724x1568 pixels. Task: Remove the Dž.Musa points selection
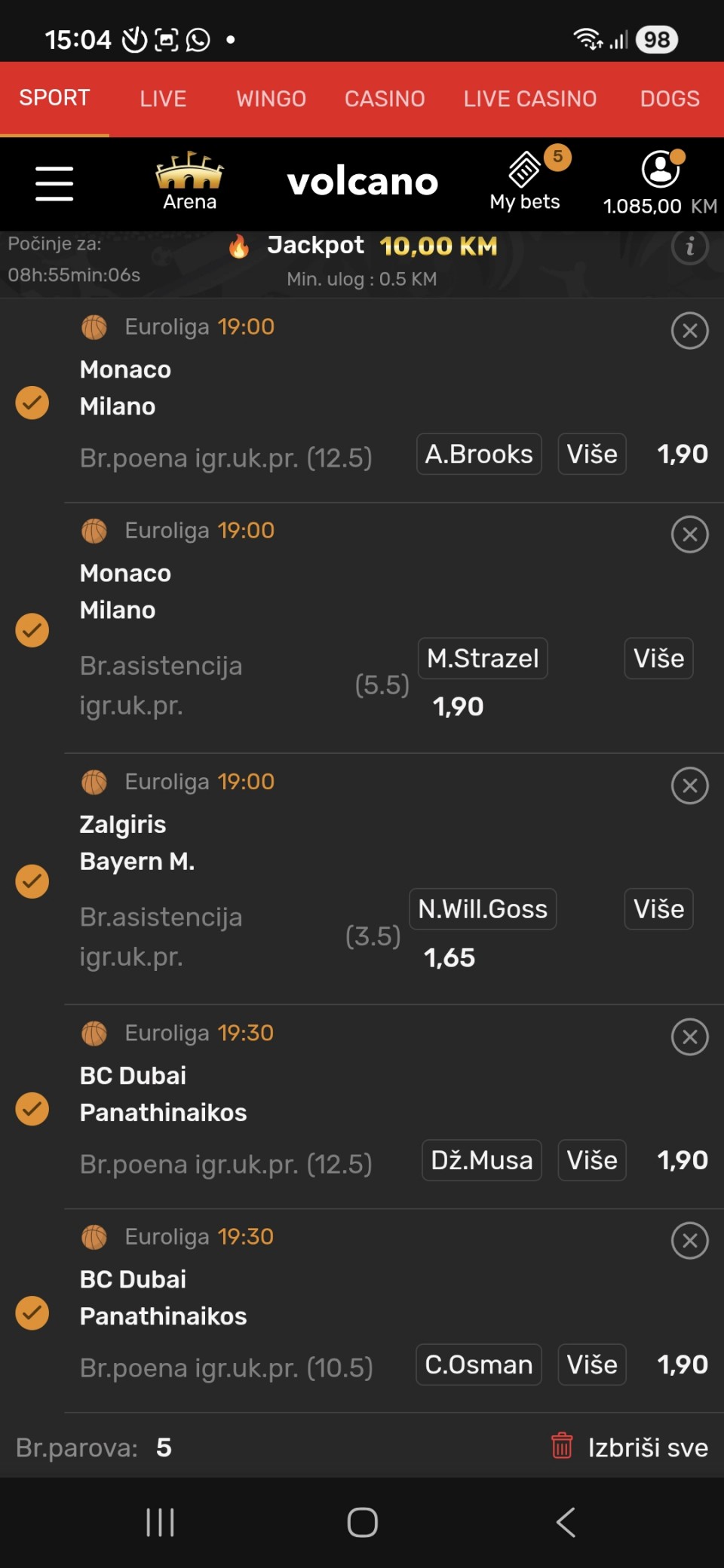tap(689, 1037)
